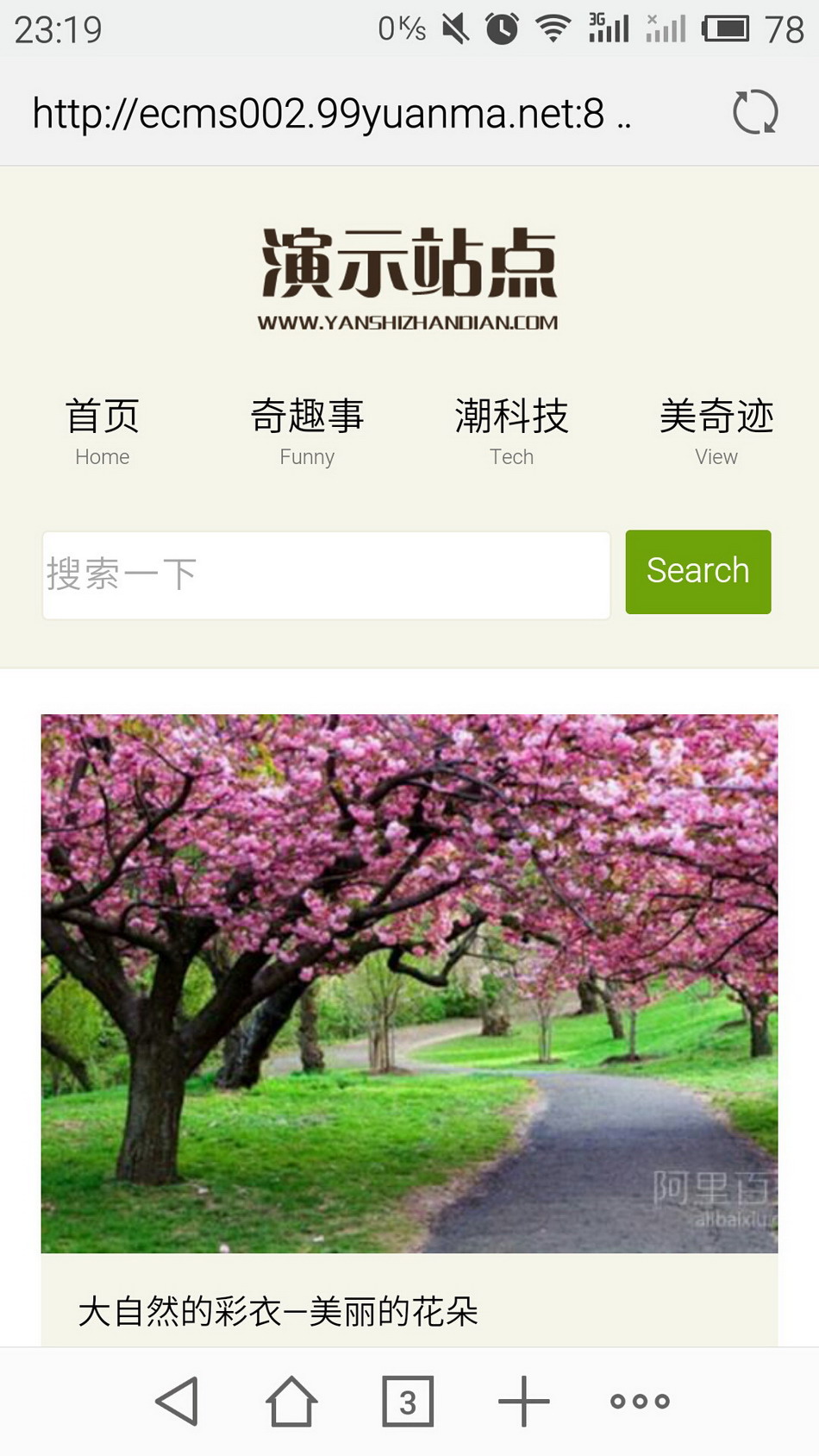
Task: Open the browser's three-dot menu
Action: coord(640,1402)
